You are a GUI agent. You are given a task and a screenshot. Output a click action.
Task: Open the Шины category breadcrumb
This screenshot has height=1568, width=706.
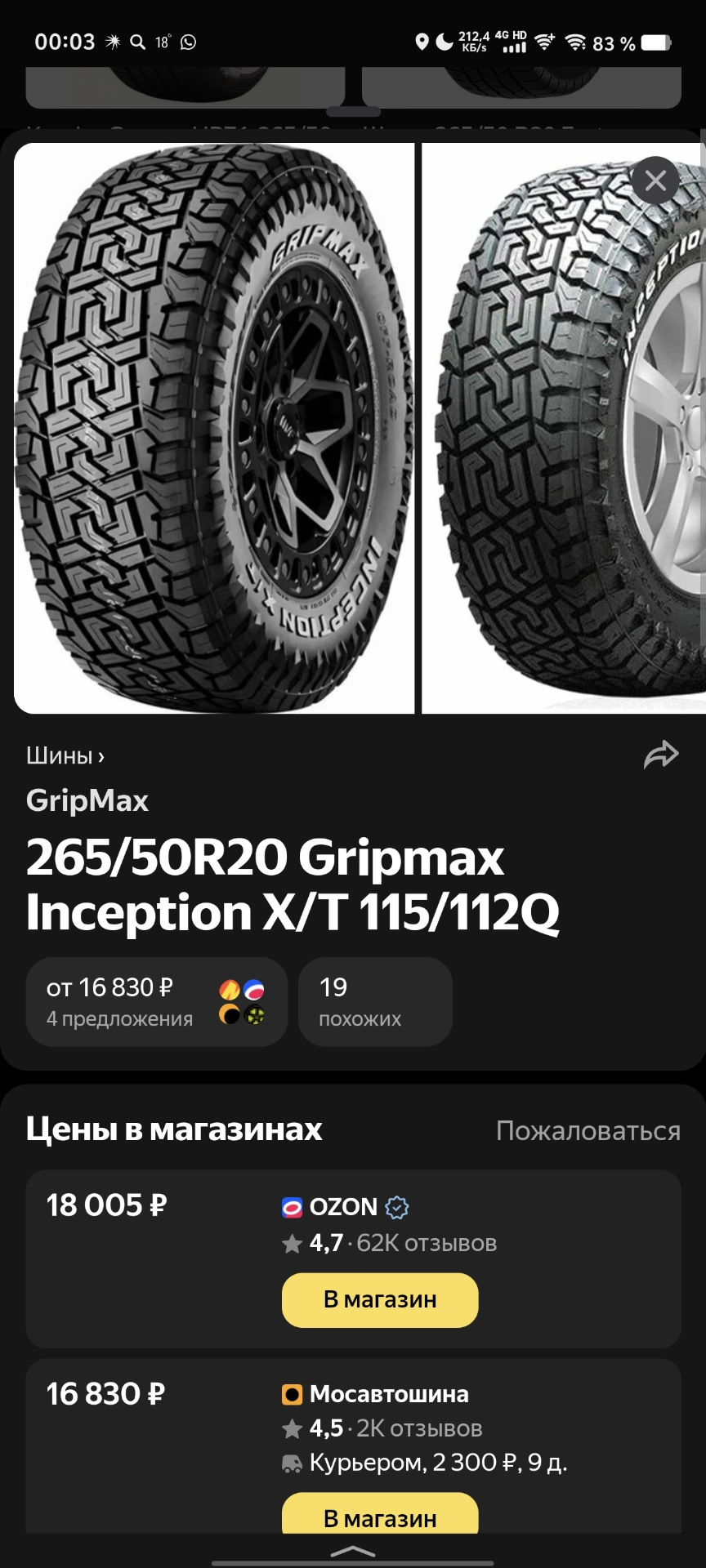pyautogui.click(x=65, y=756)
